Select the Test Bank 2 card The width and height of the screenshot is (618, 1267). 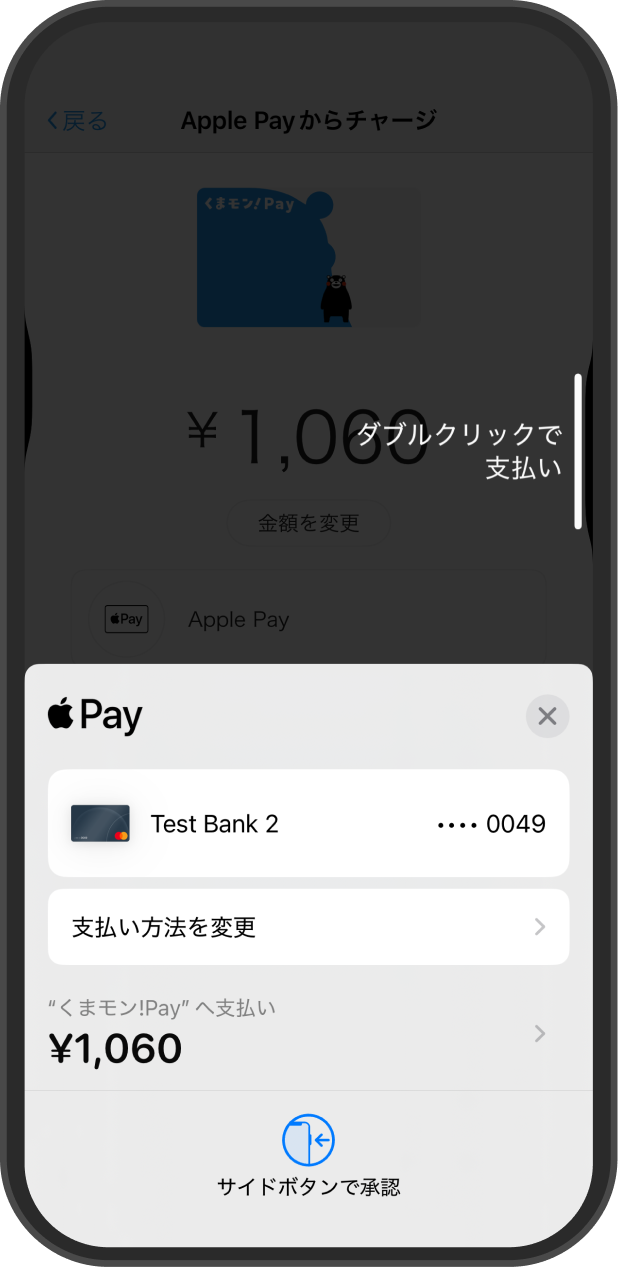coord(308,823)
